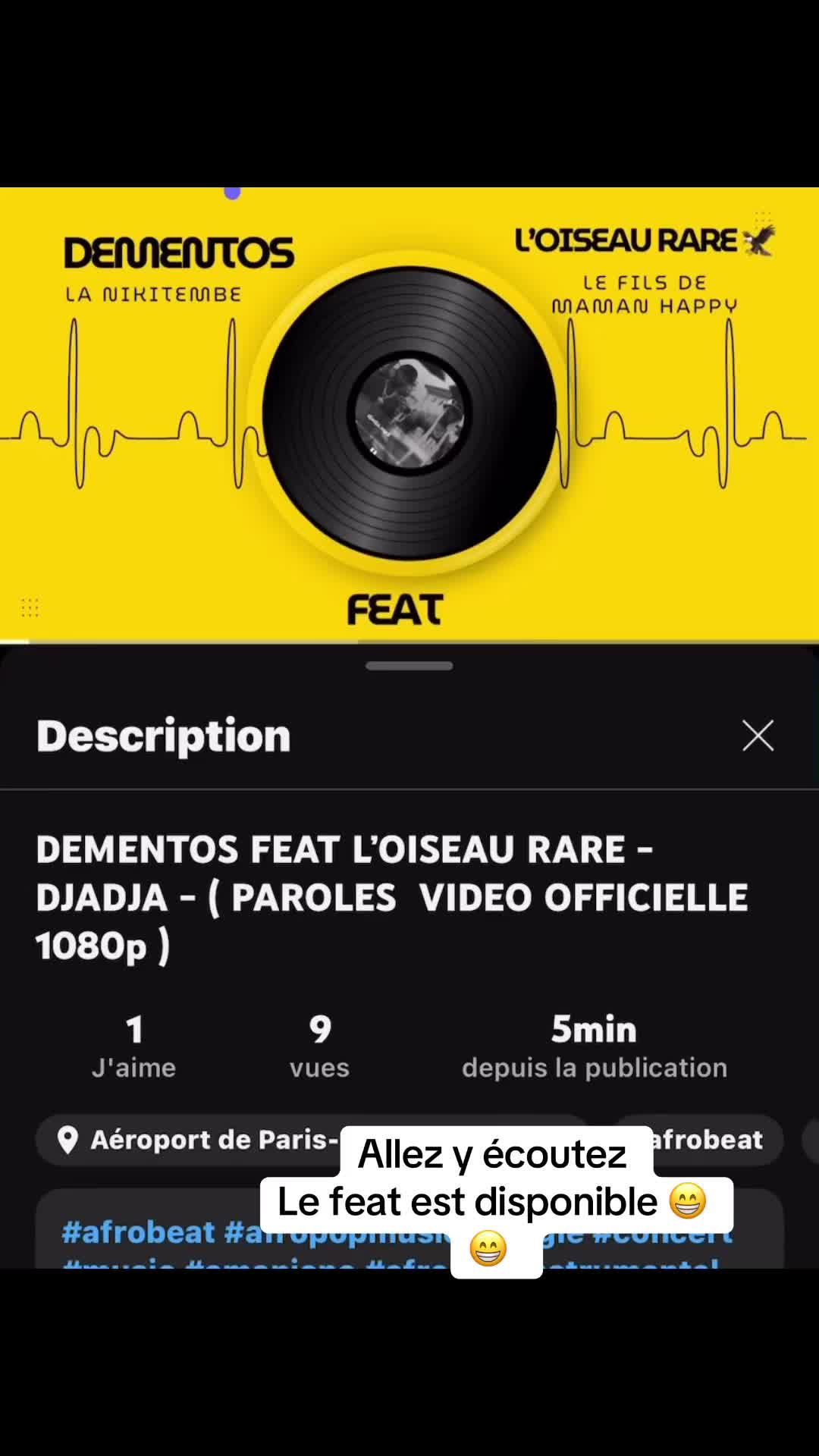The height and width of the screenshot is (1456, 819).
Task: Tap the Dementos feat video player
Action: click(409, 414)
